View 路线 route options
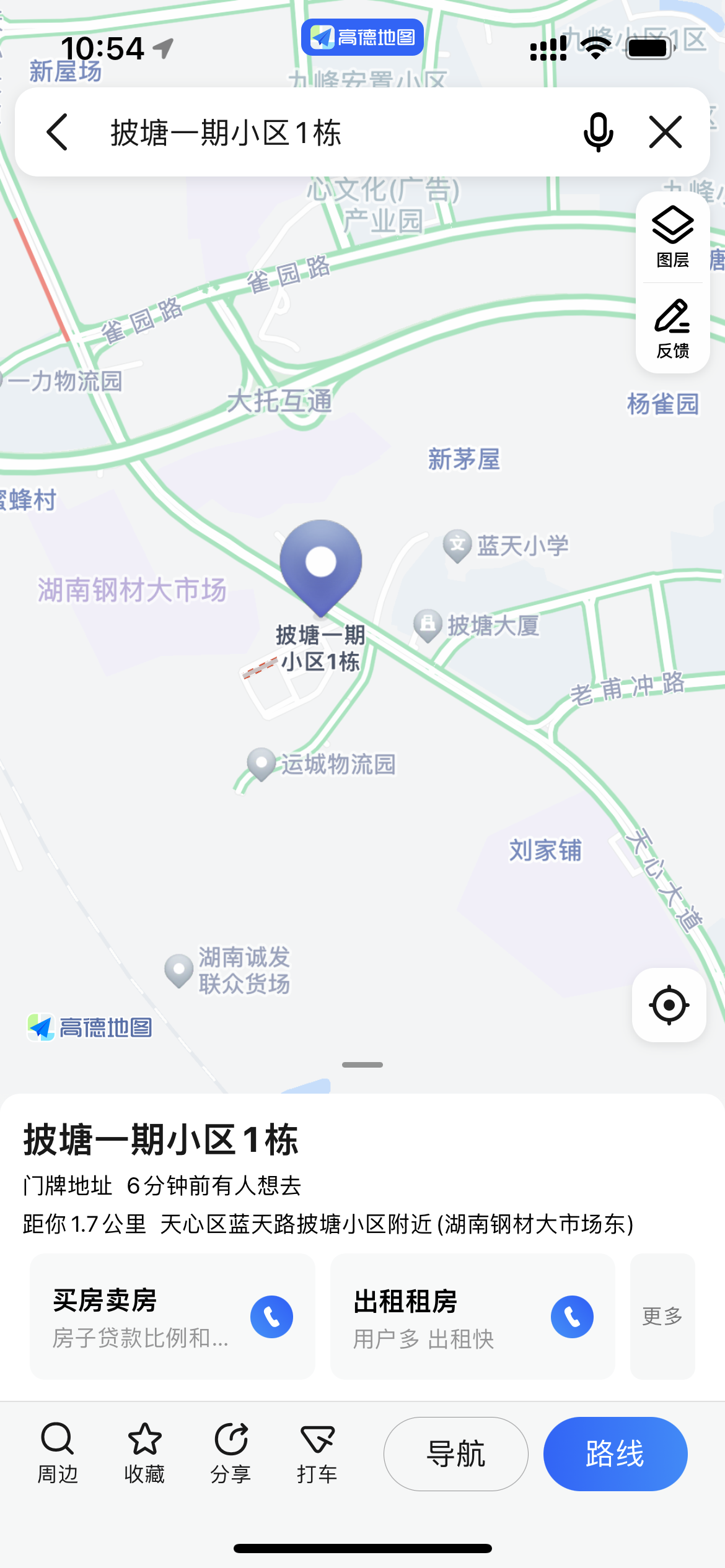This screenshot has width=725, height=1568. tap(615, 1453)
